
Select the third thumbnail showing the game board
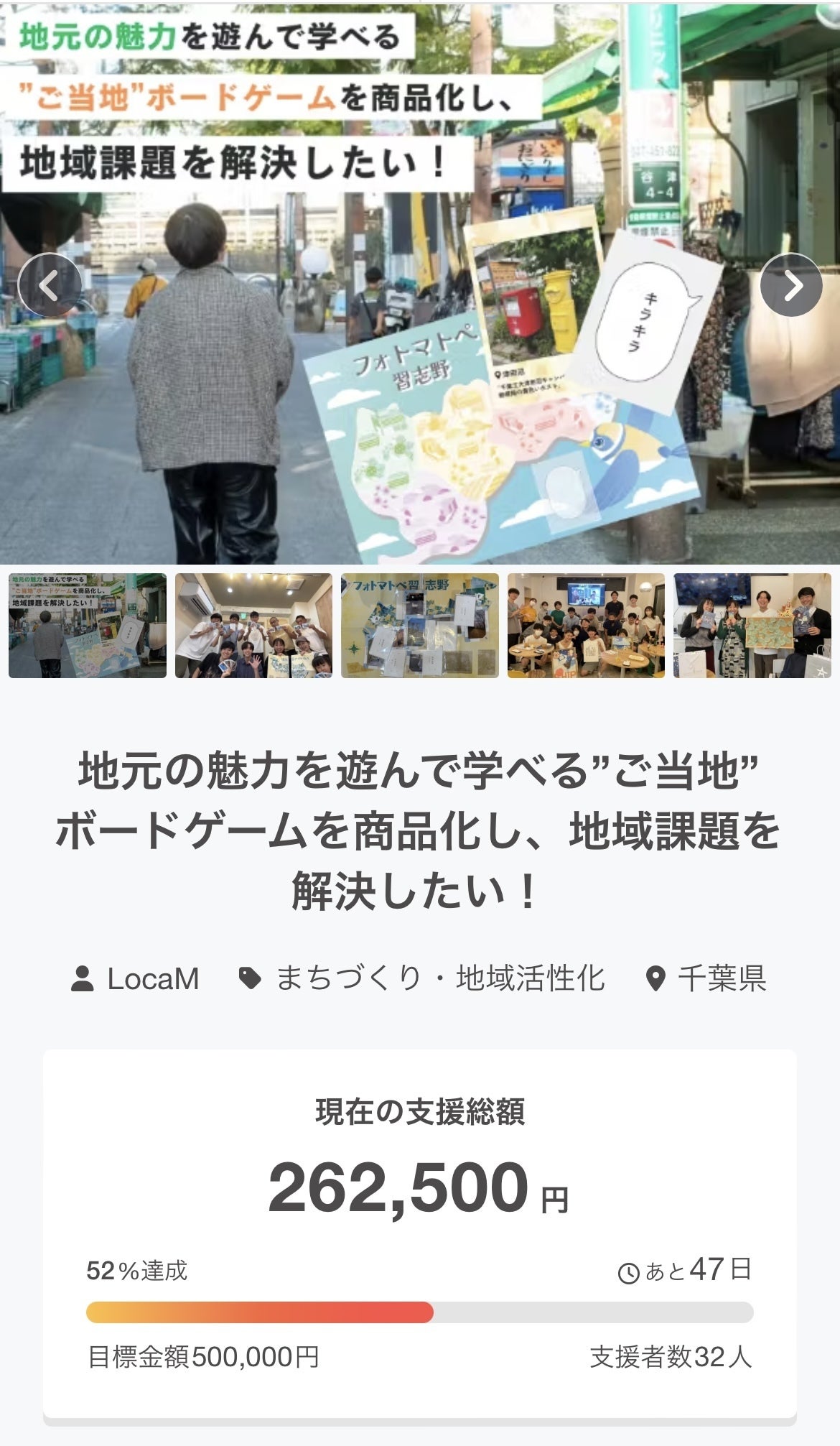pyautogui.click(x=420, y=625)
